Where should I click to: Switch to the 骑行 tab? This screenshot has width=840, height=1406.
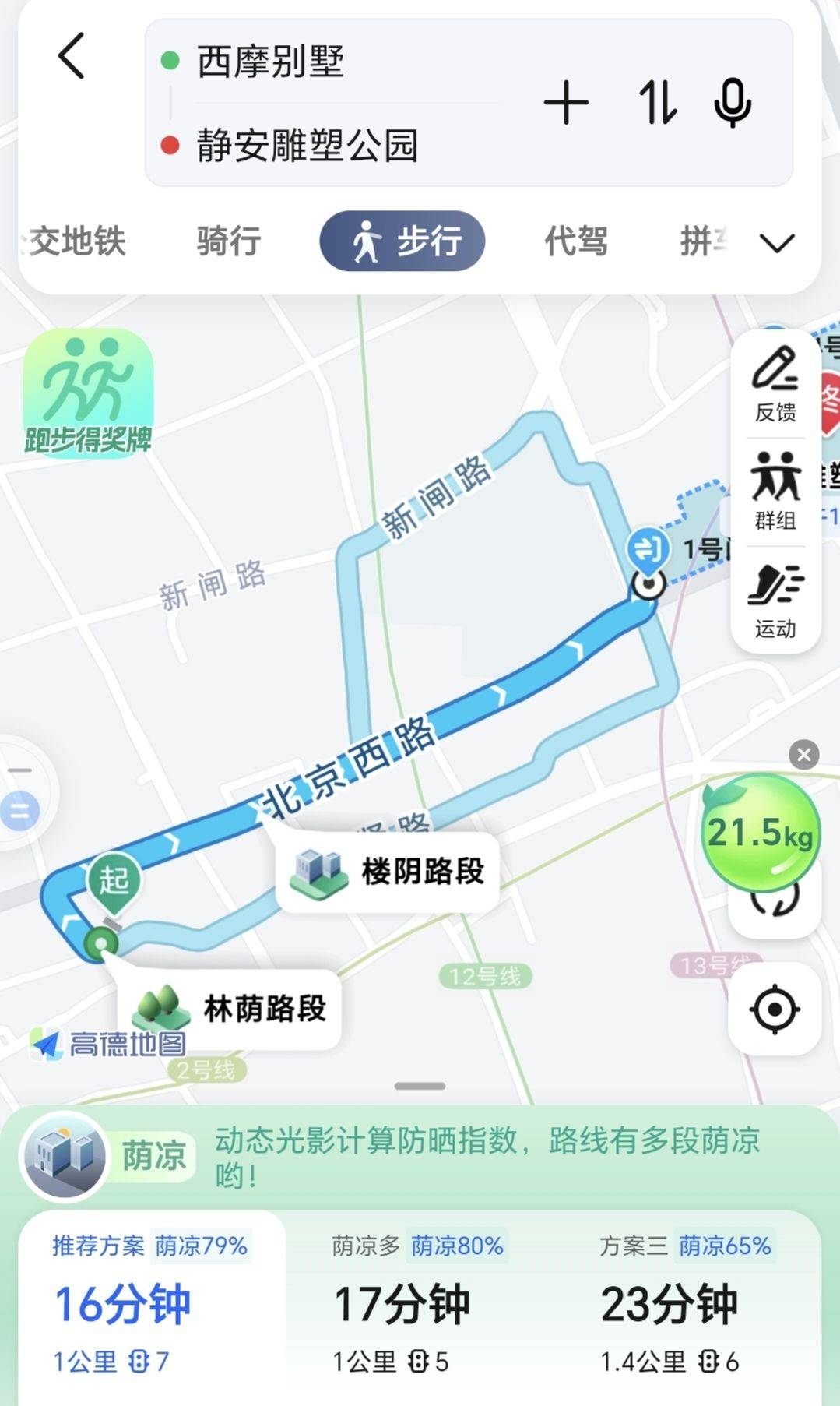228,241
